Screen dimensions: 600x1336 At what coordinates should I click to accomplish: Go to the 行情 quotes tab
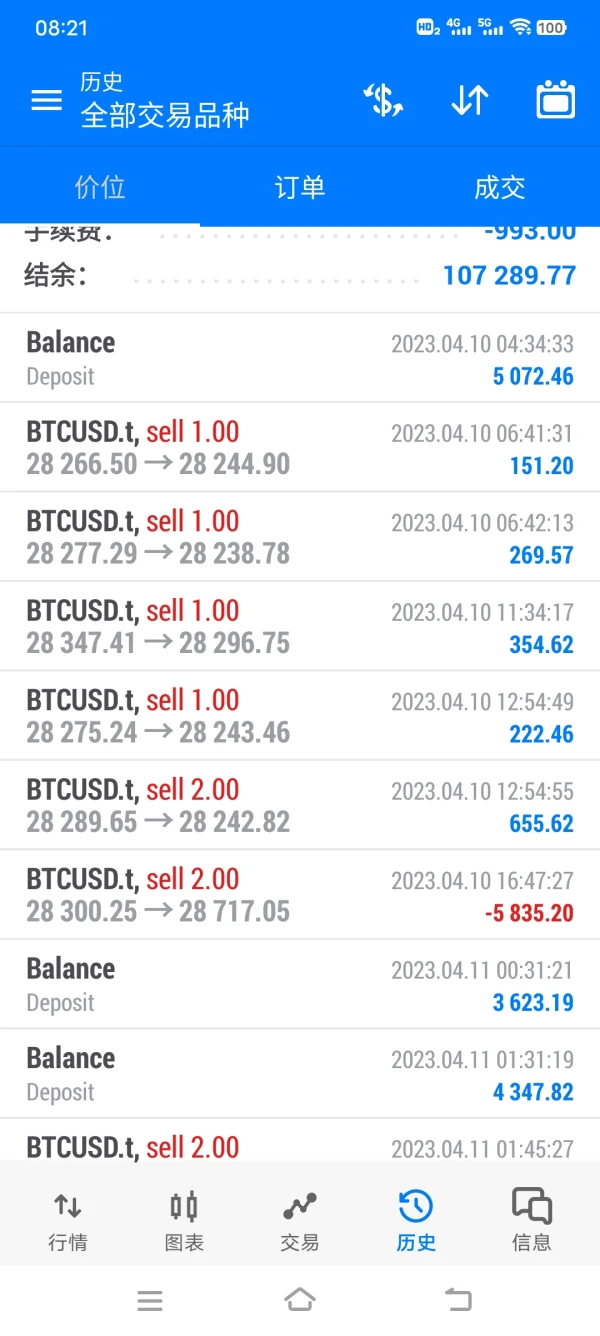68,1220
